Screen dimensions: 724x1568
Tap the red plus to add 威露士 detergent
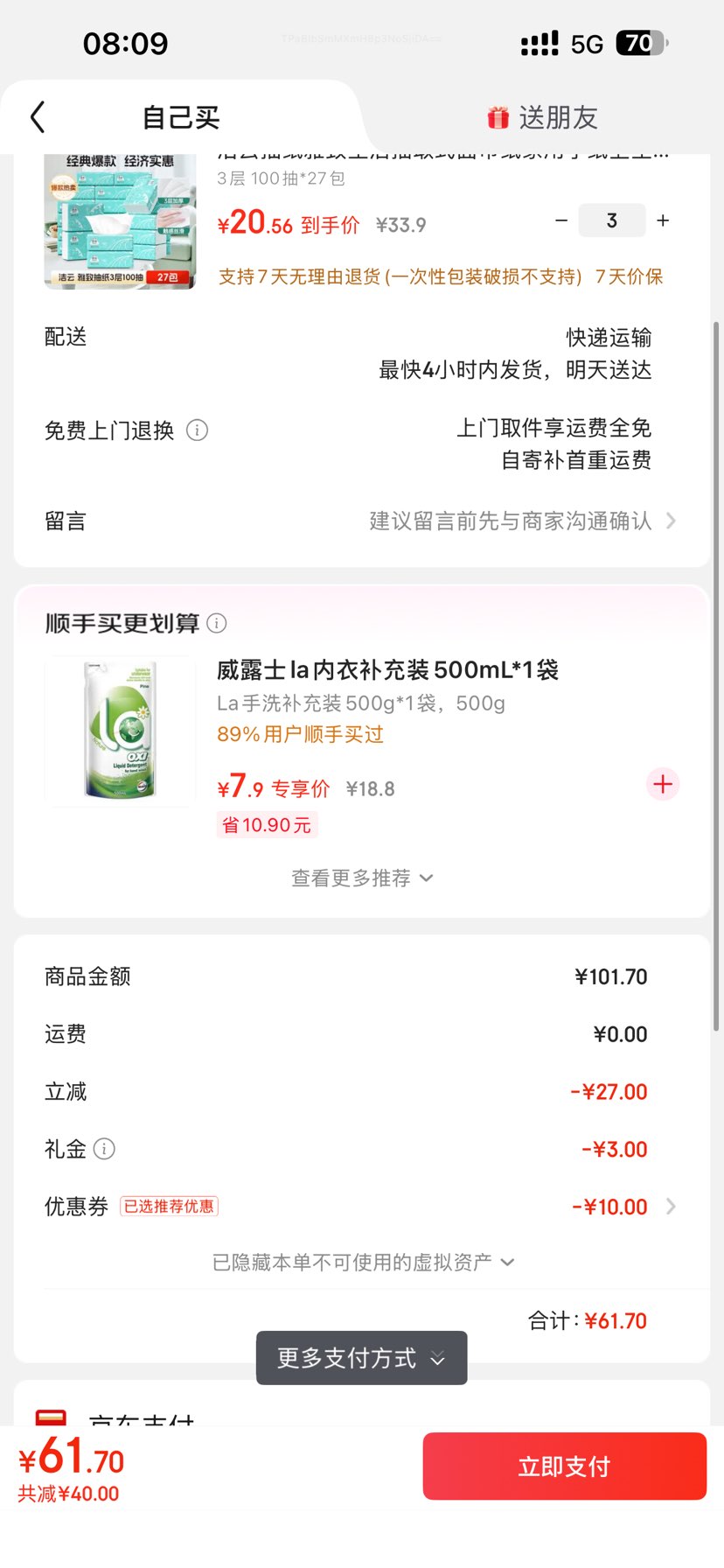coord(662,784)
